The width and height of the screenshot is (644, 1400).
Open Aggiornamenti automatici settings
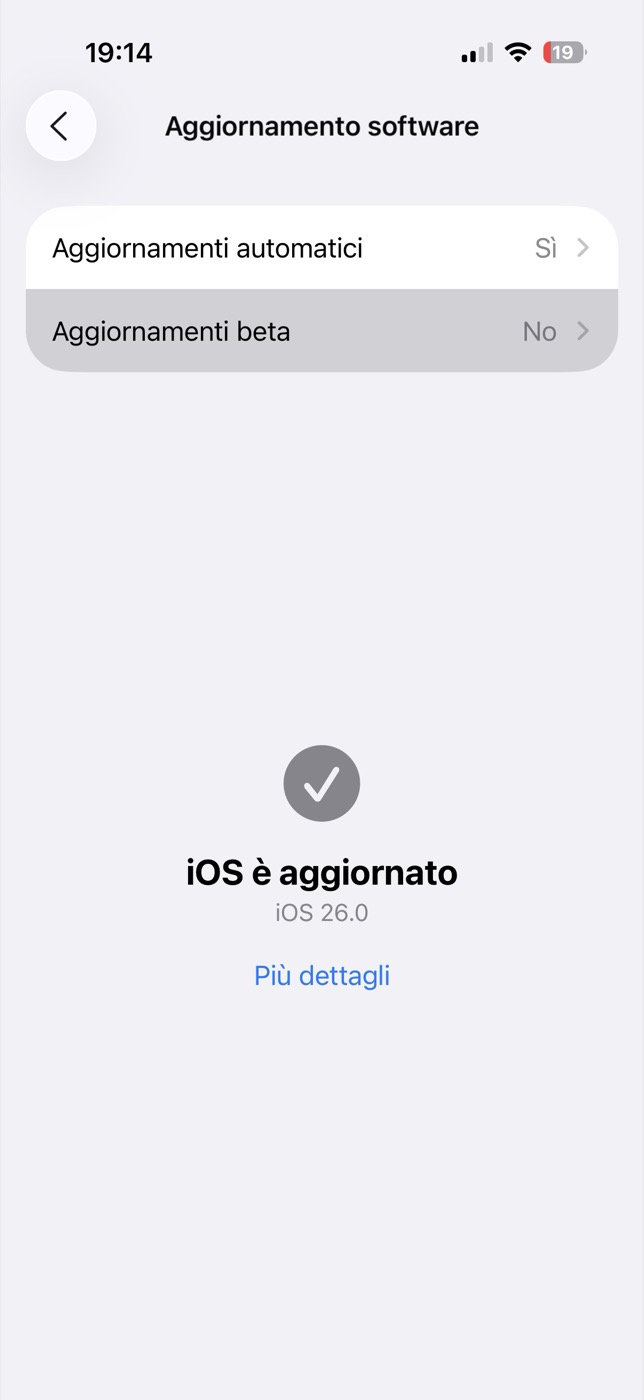[322, 248]
